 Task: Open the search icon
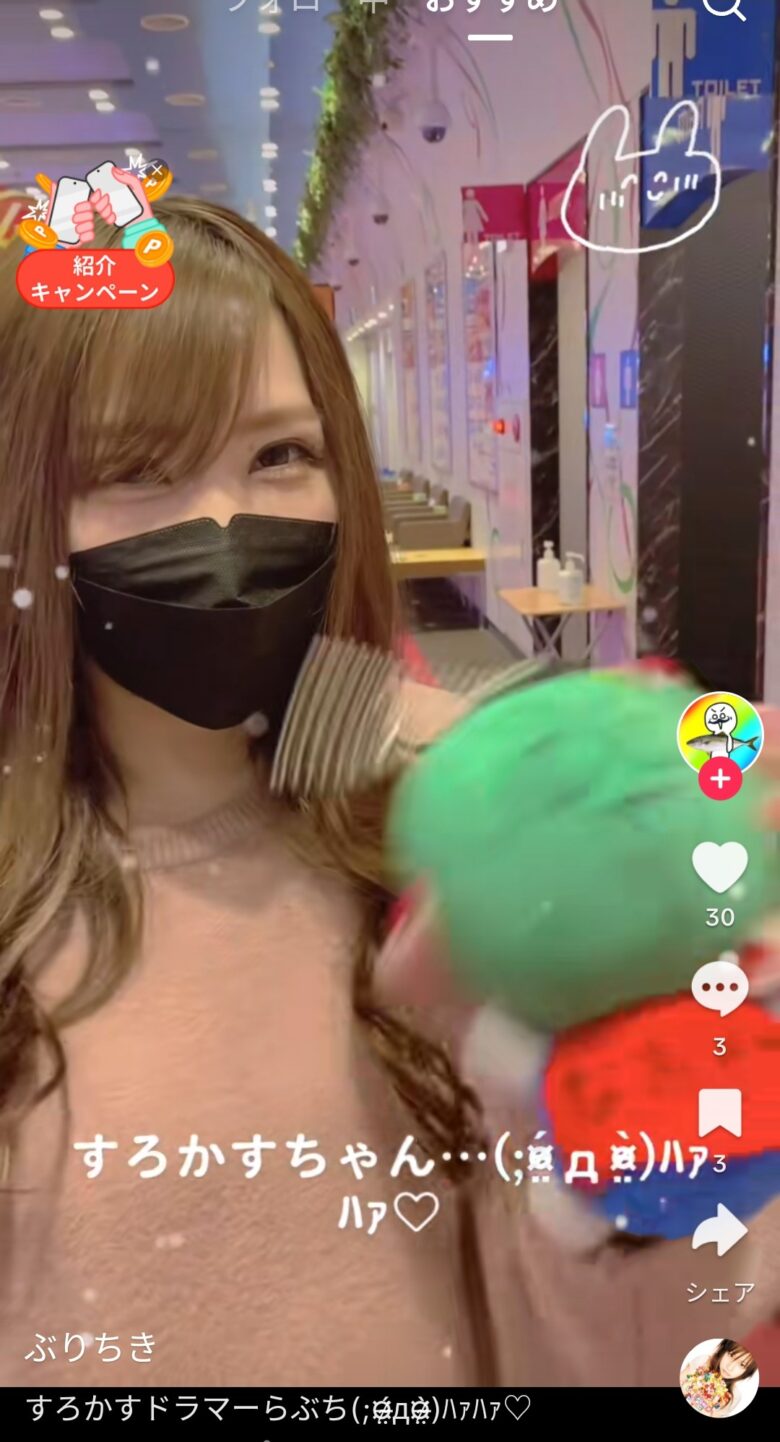724,8
